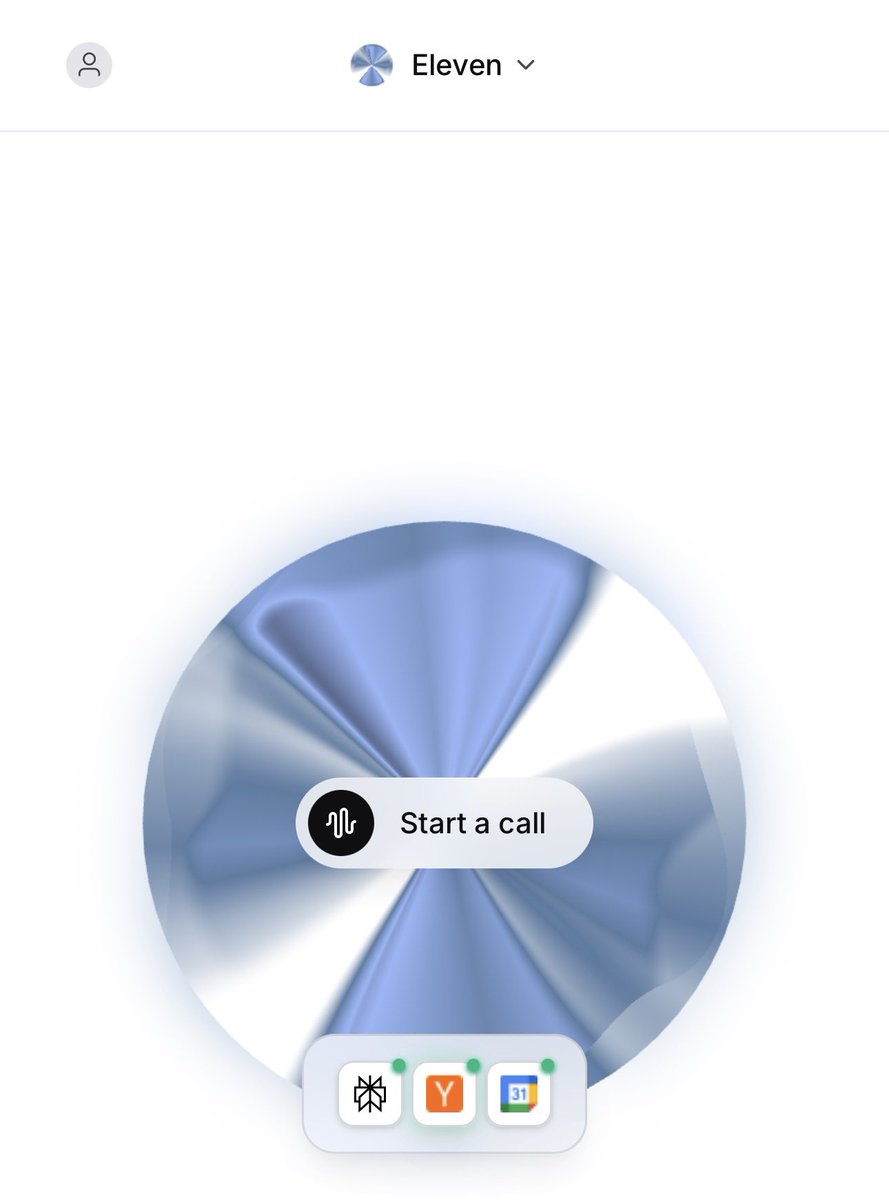Open the Y Combinator integration icon

click(444, 1094)
